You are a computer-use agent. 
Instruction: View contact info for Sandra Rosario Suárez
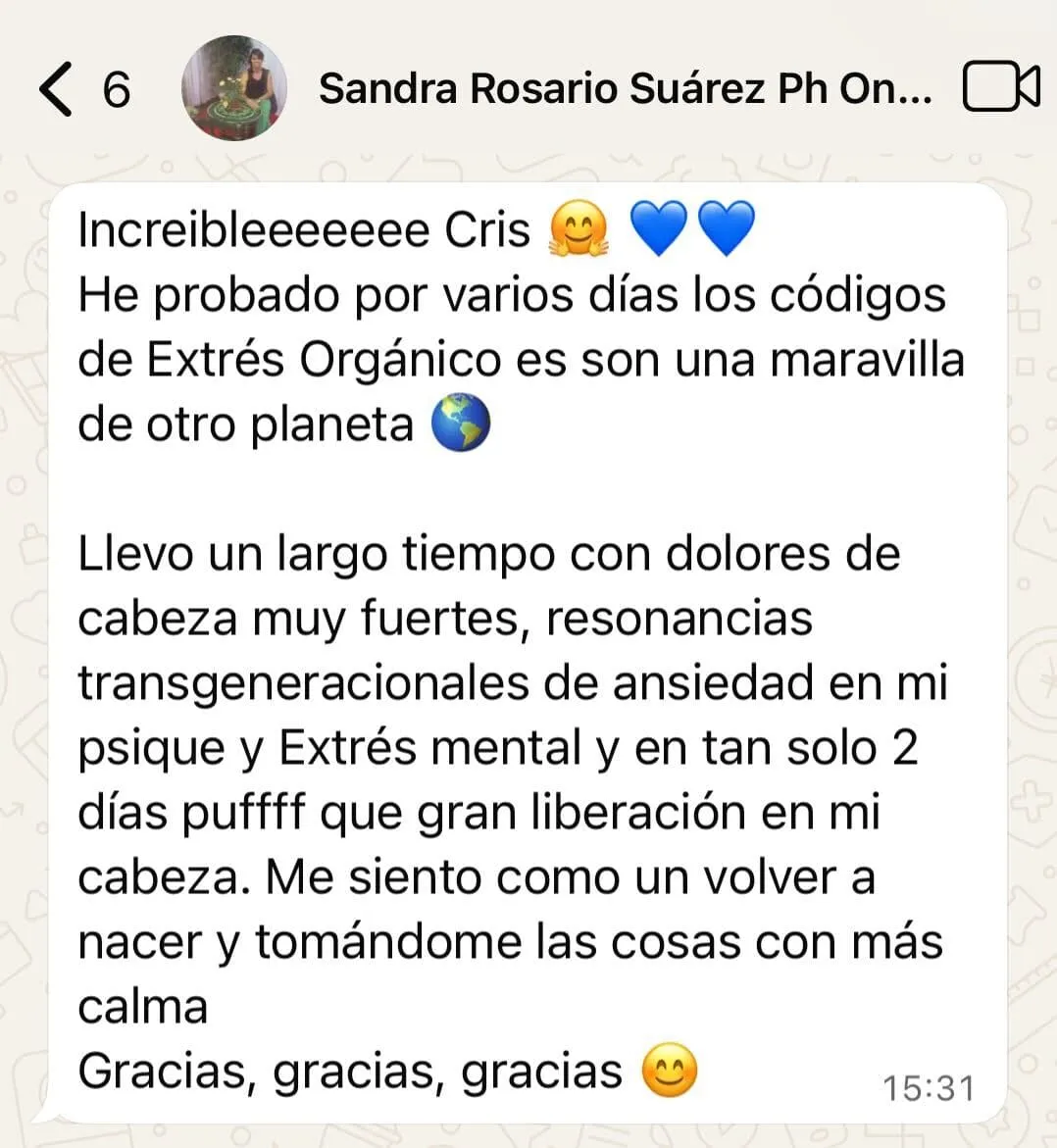(x=625, y=89)
